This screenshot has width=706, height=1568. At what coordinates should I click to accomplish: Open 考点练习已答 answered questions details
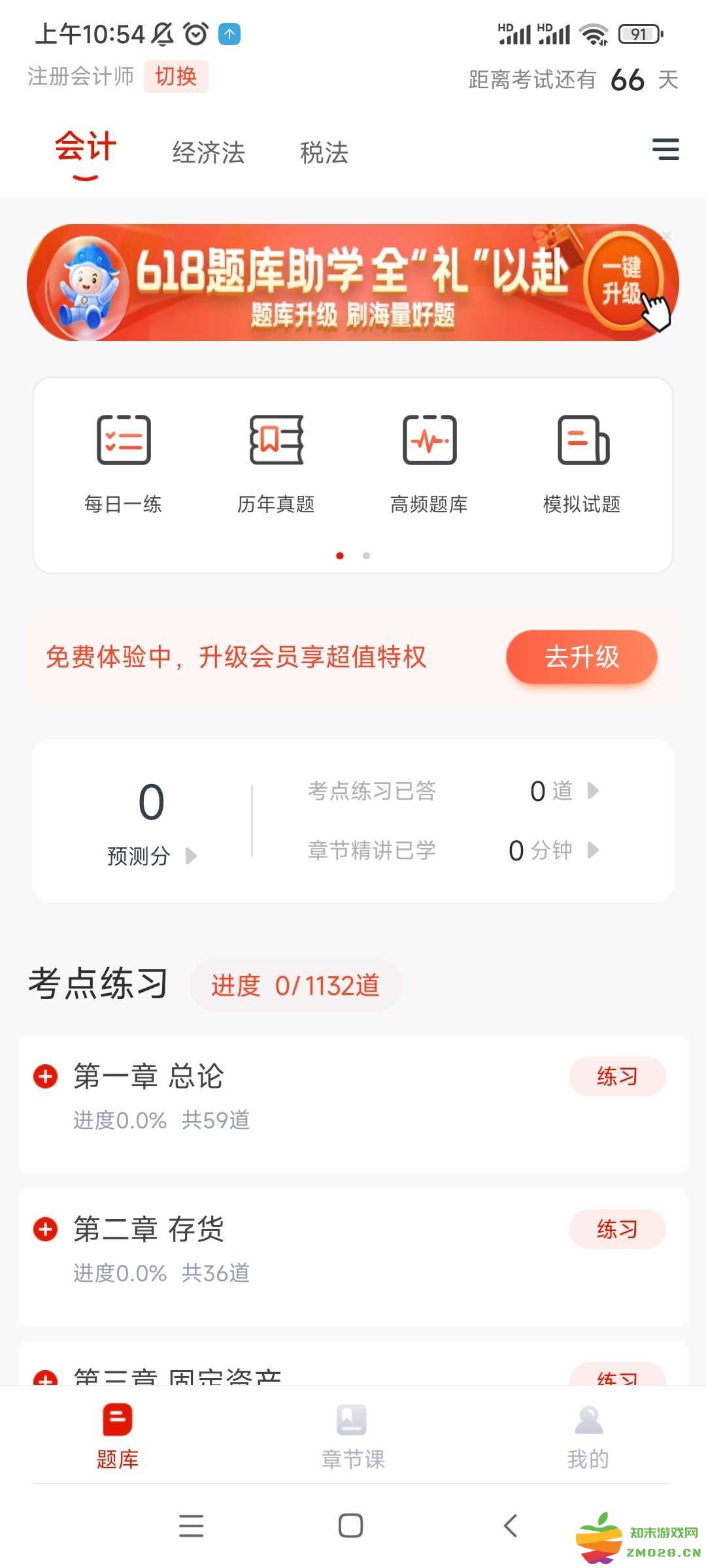tap(452, 791)
